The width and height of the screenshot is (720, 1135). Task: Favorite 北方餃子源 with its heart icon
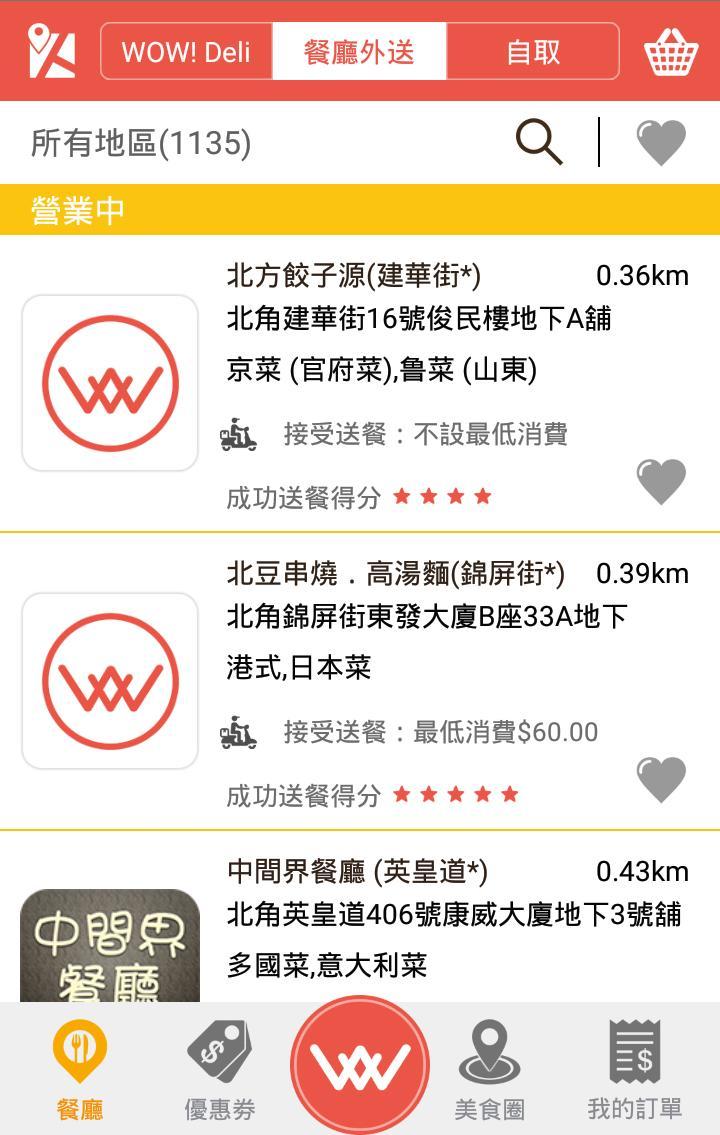point(662,482)
